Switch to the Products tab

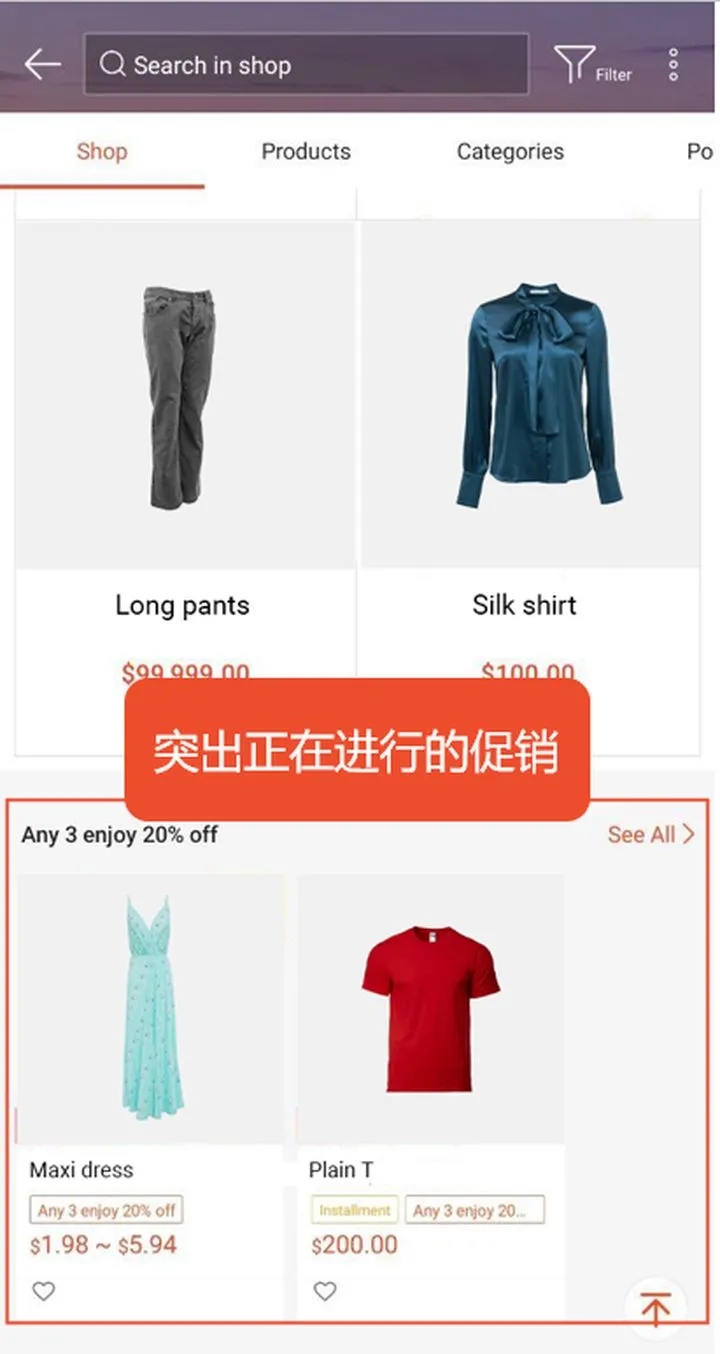coord(306,152)
